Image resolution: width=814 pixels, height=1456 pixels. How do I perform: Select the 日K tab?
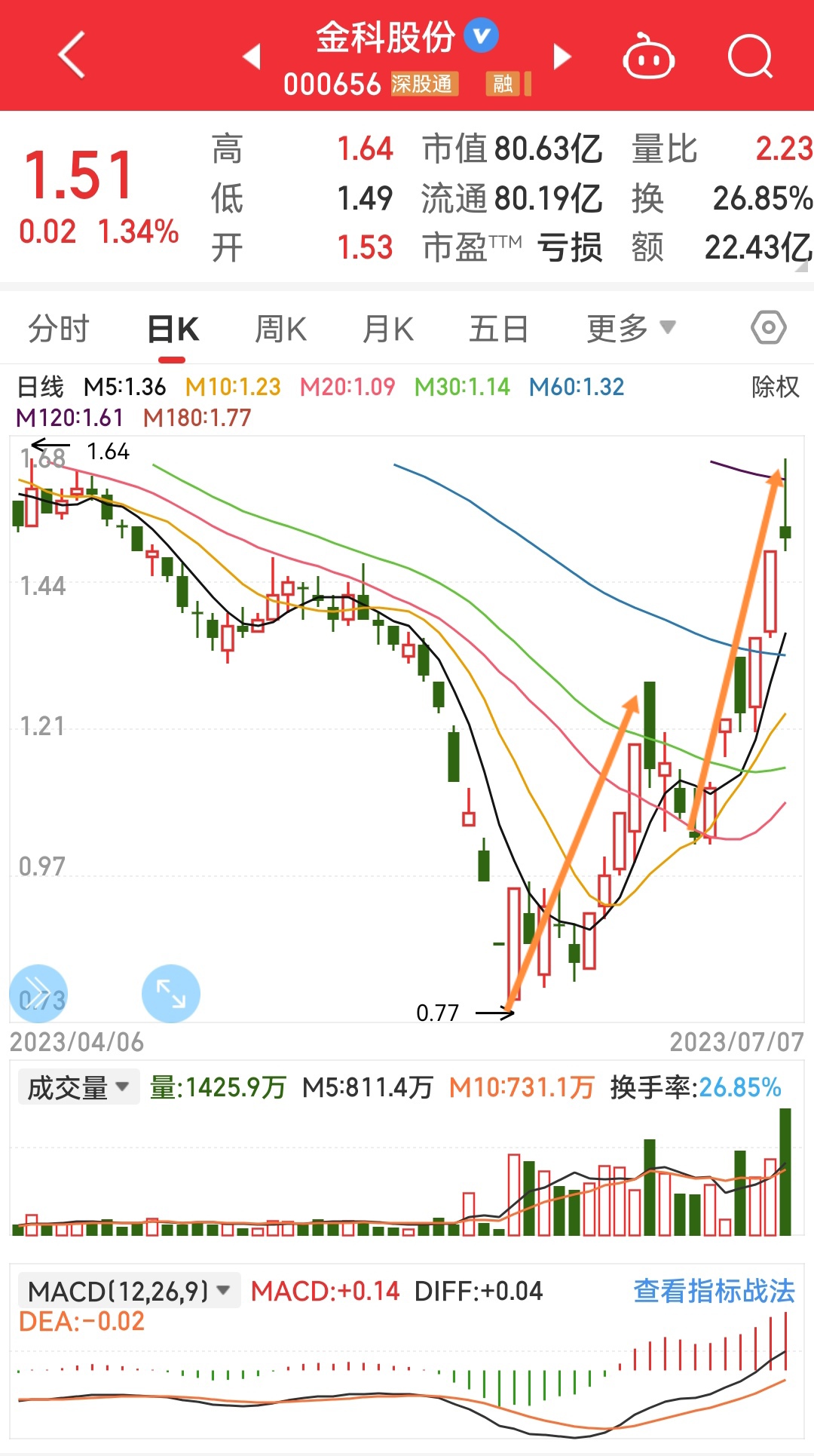coord(173,329)
